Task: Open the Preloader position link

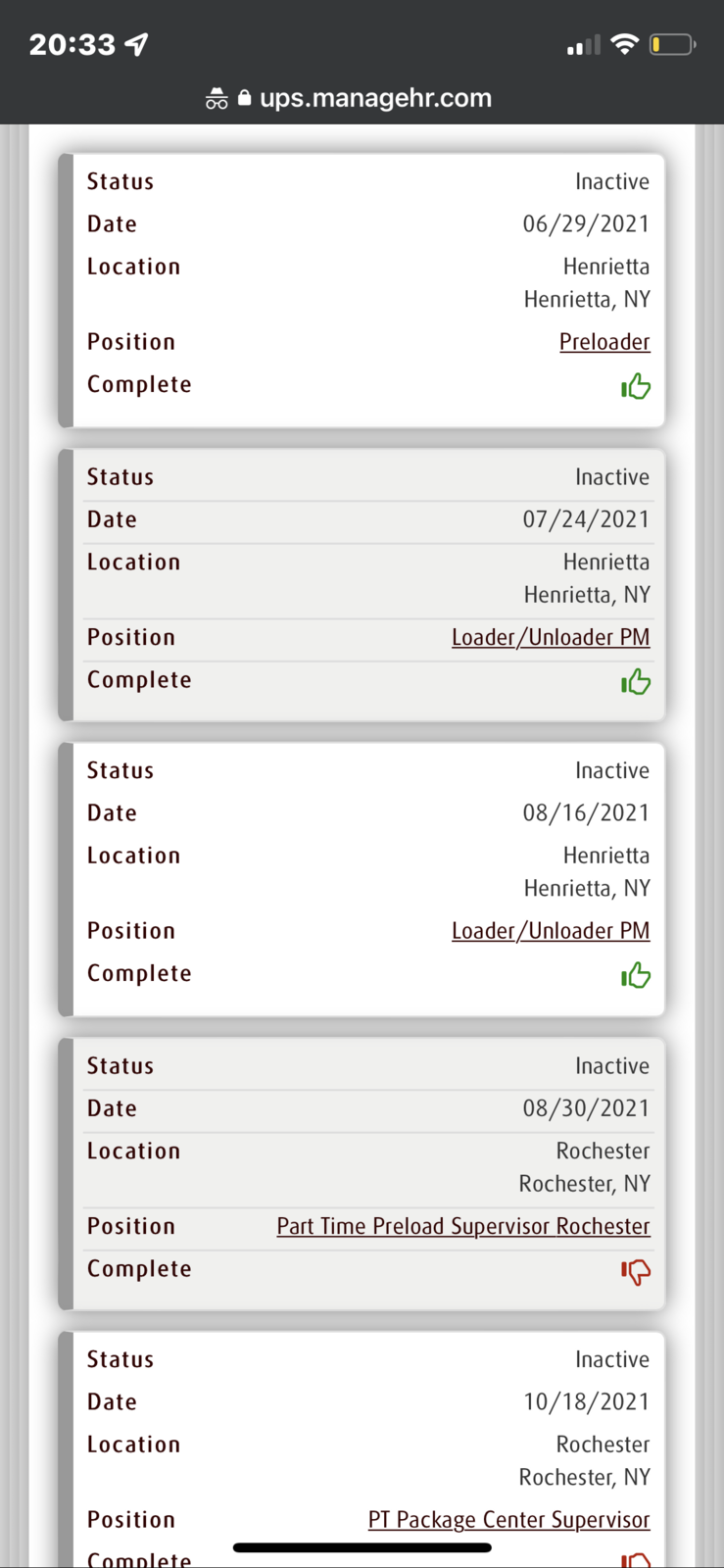Action: coord(604,342)
